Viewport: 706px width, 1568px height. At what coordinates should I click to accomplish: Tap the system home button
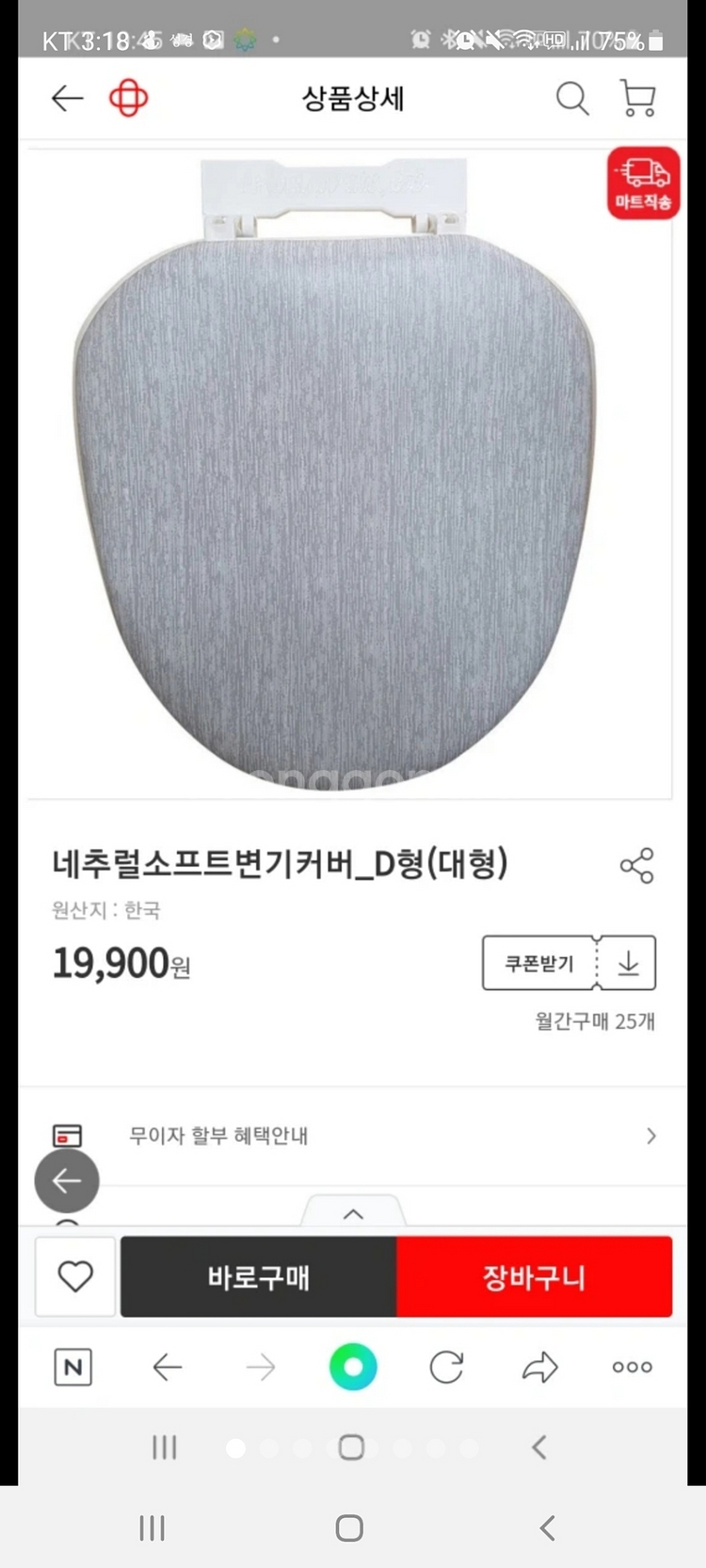click(349, 1528)
